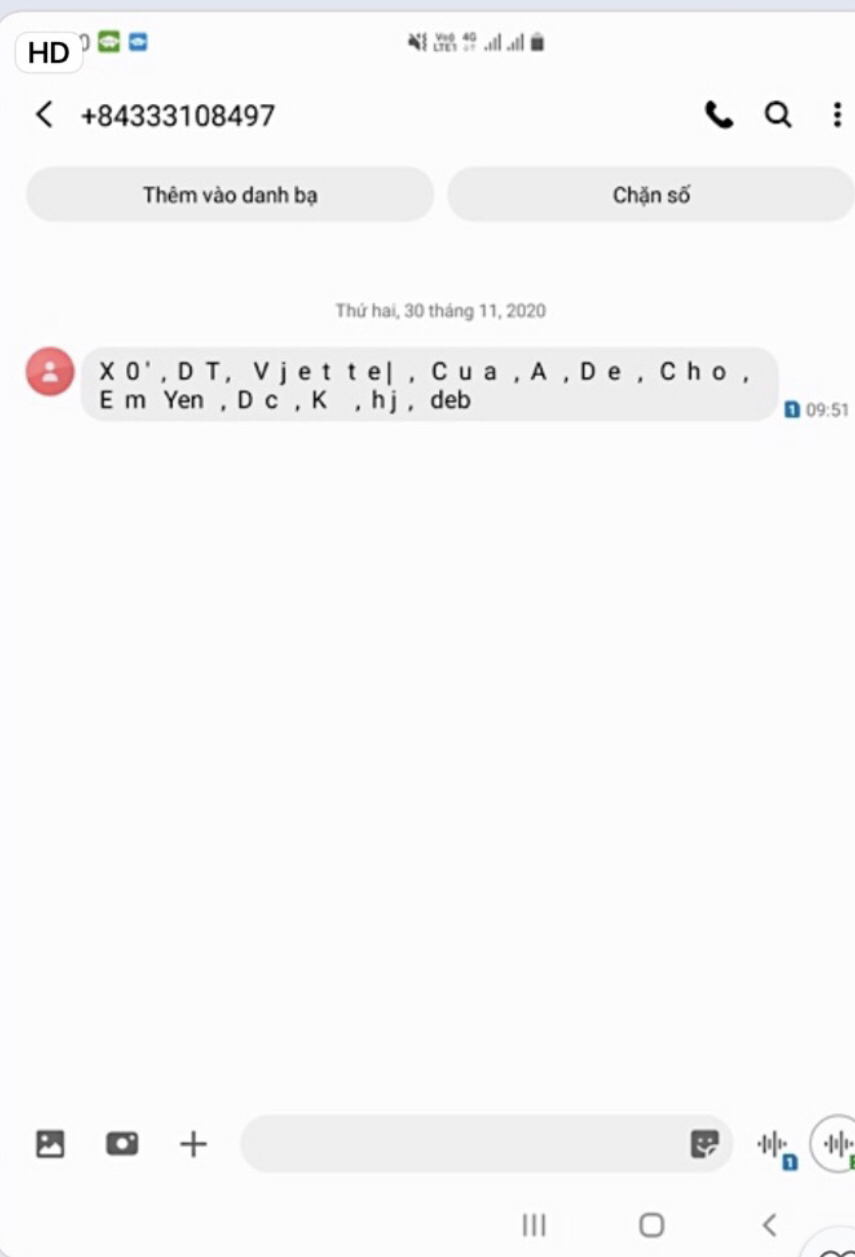855x1257 pixels.
Task: Tap Thêm vào danh bạ button
Action: tap(230, 194)
